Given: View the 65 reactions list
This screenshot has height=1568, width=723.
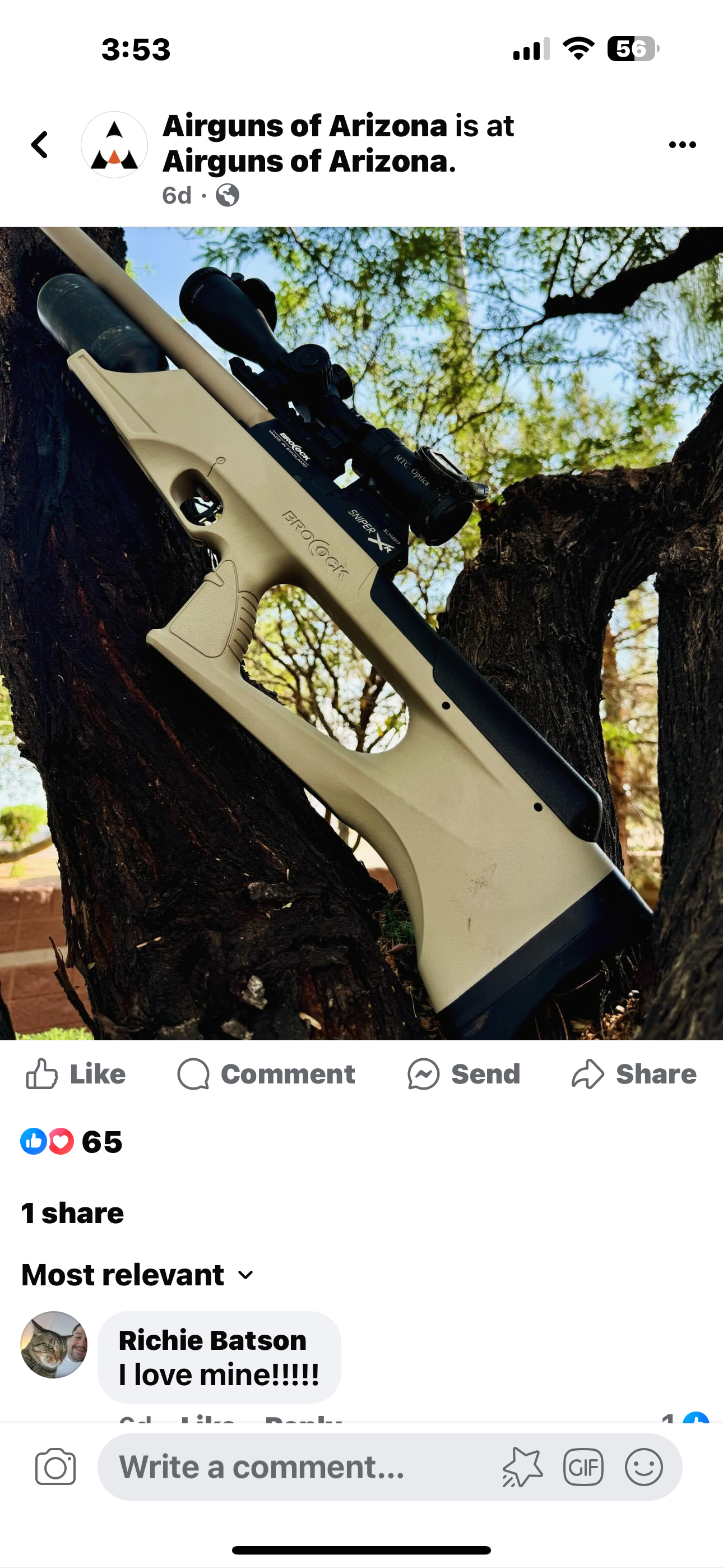Looking at the screenshot, I should 72,1141.
